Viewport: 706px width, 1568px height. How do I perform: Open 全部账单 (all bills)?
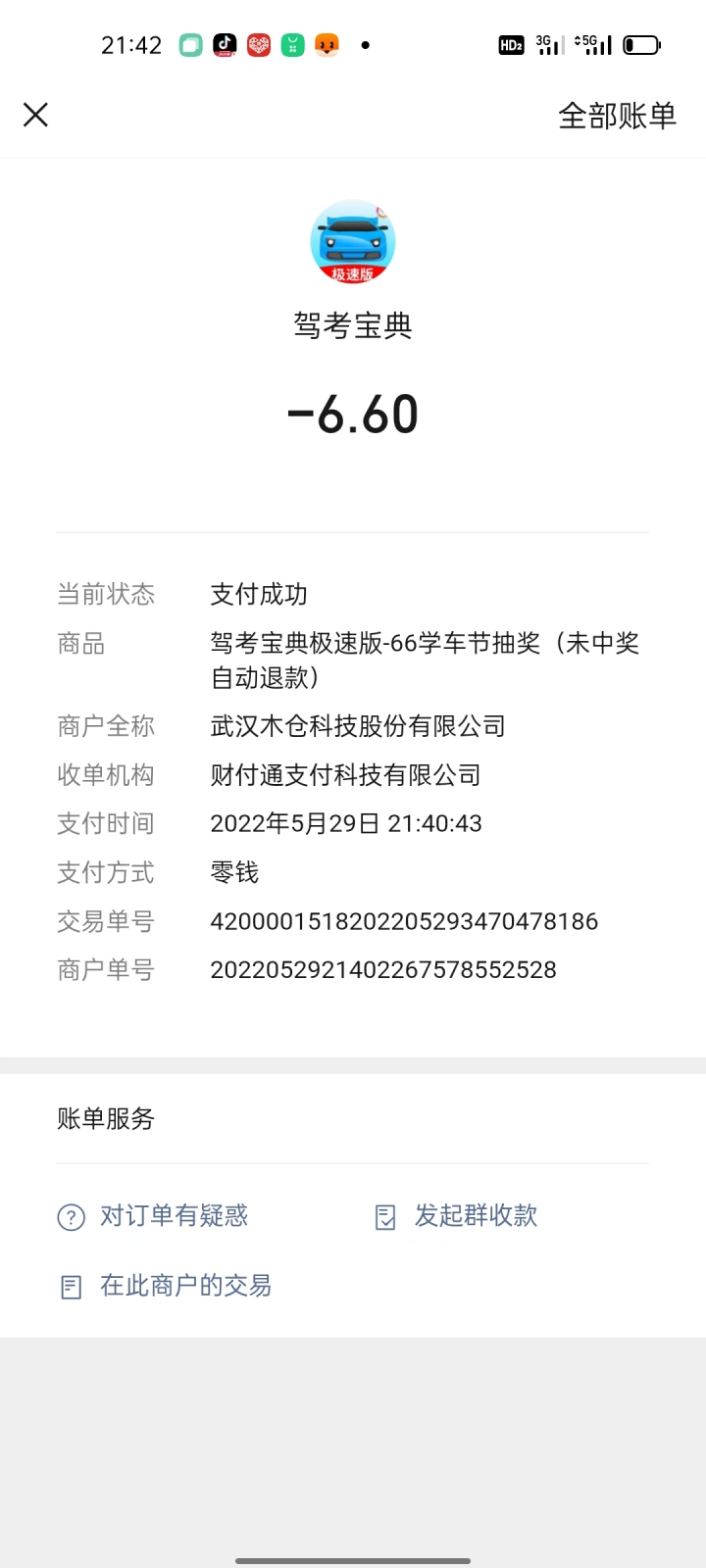point(617,116)
